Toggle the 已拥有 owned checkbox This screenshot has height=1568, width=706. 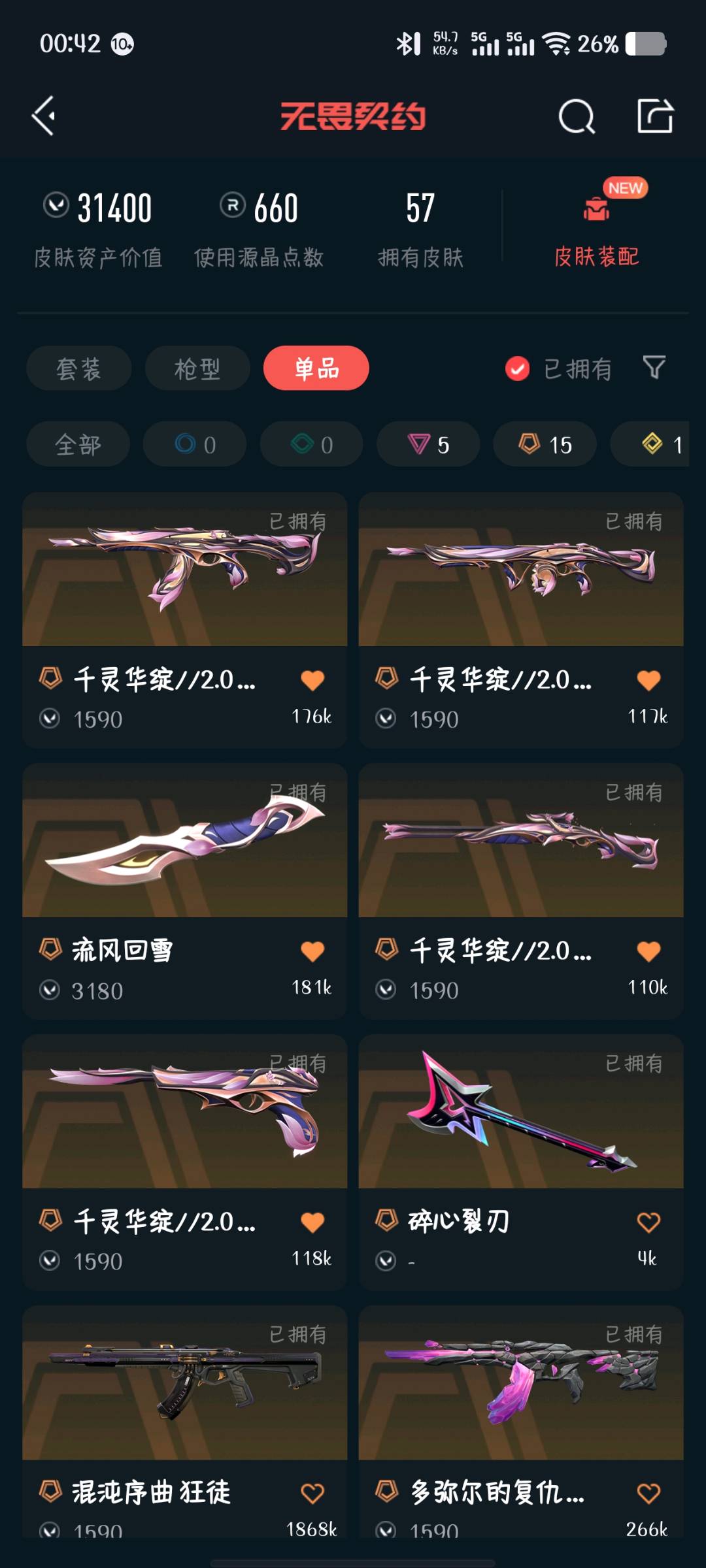(x=516, y=368)
